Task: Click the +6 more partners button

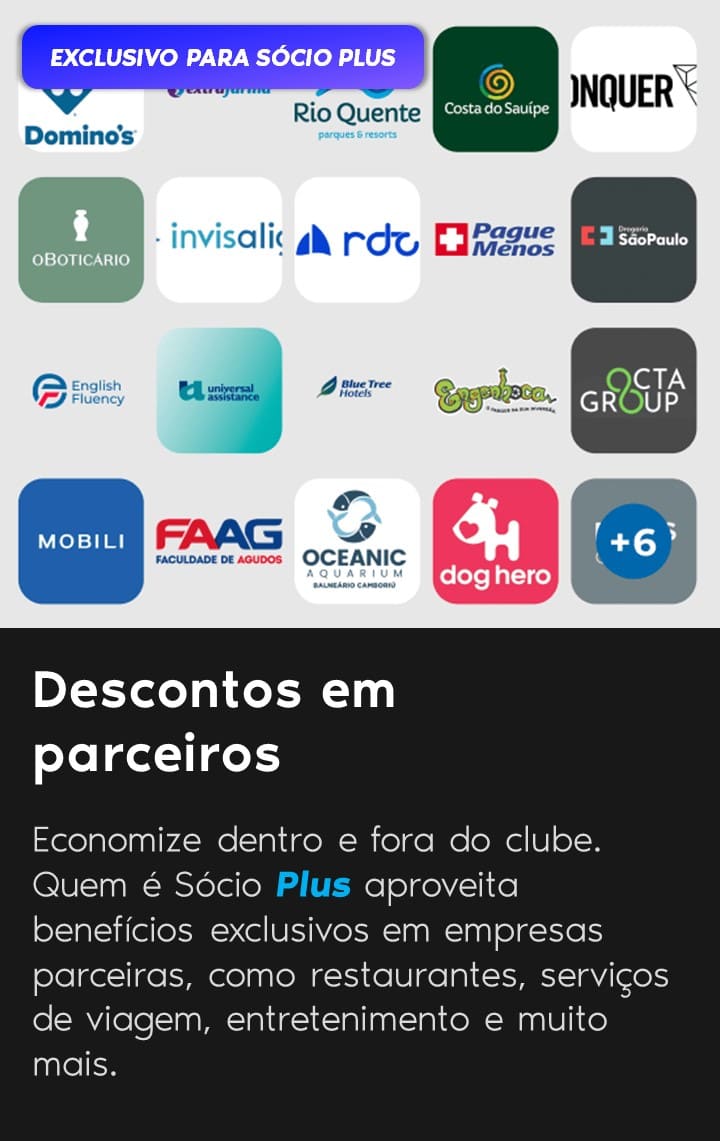Action: click(x=633, y=542)
